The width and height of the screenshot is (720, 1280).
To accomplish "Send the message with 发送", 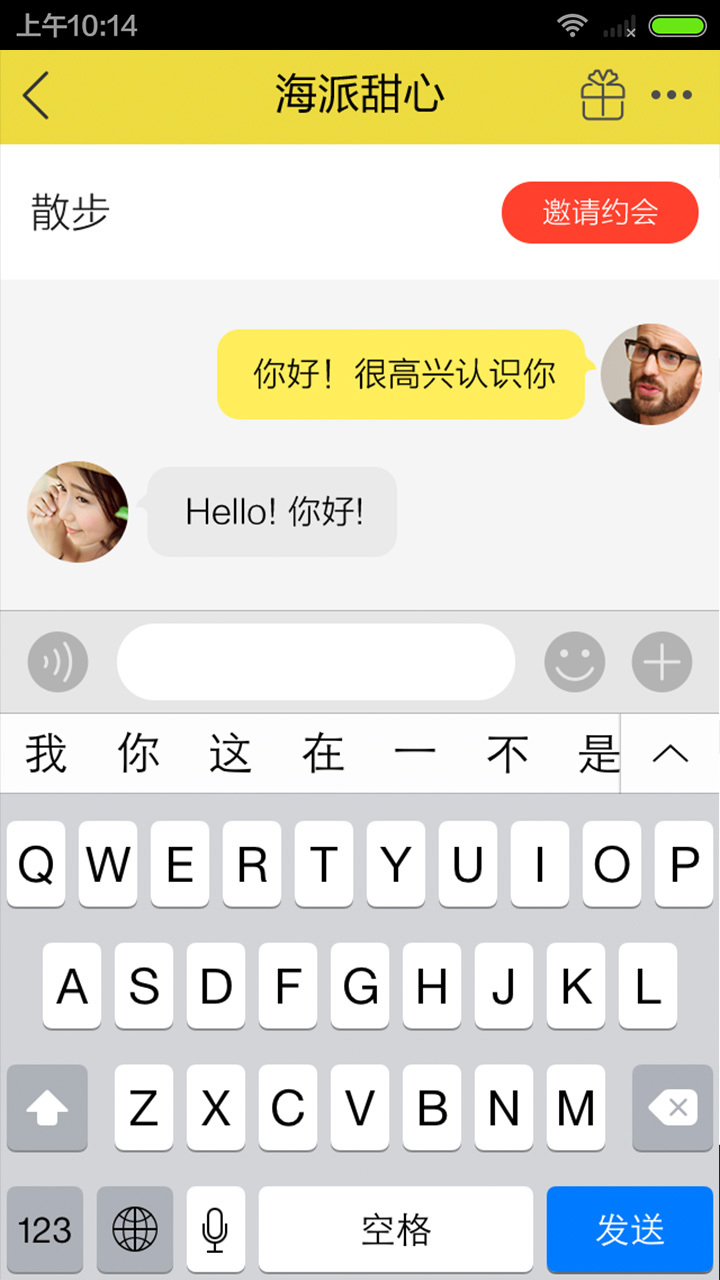I will 630,1229.
